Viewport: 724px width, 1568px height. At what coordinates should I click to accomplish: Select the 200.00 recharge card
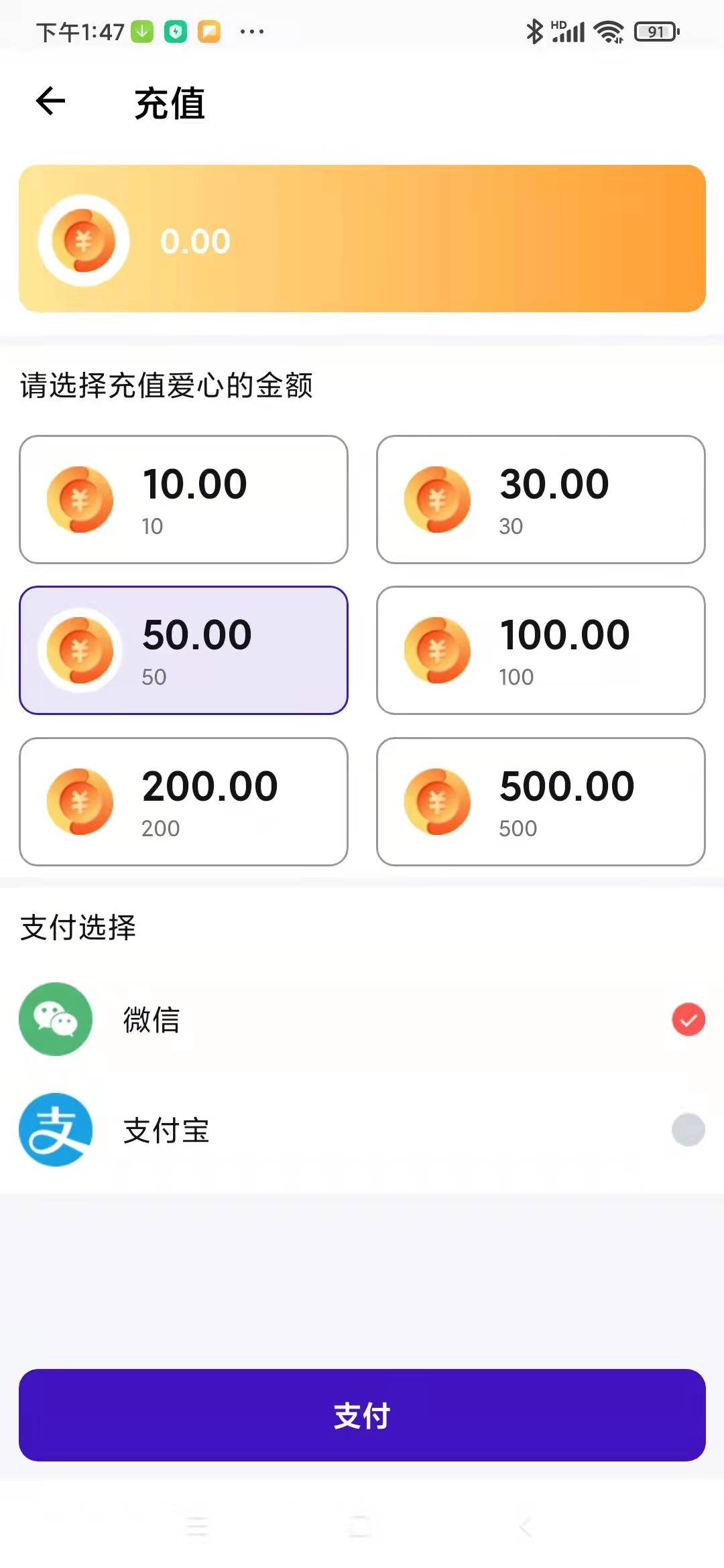184,801
